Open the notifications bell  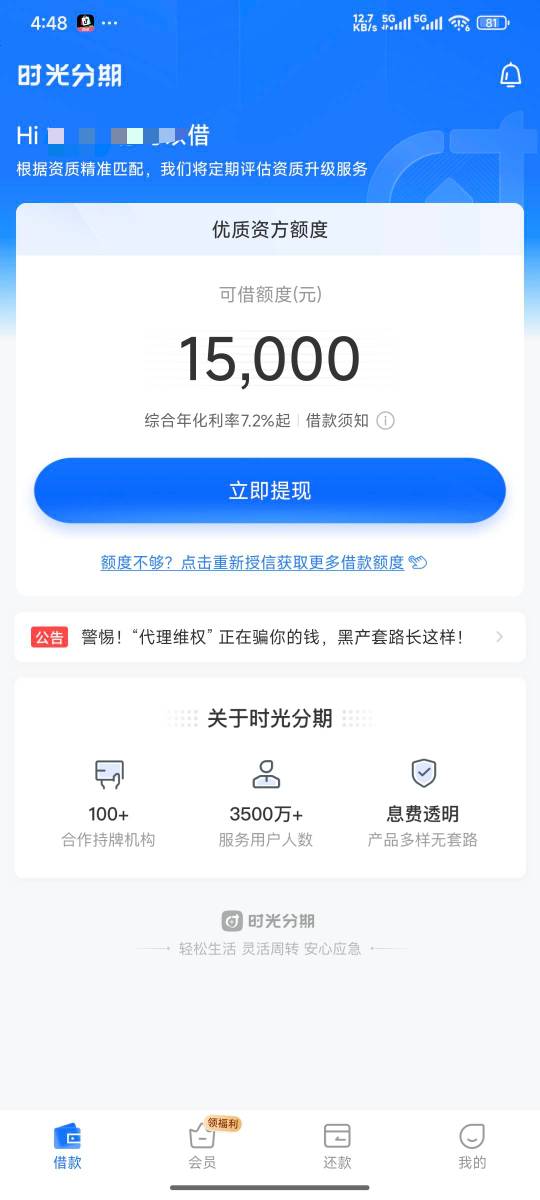coord(510,75)
